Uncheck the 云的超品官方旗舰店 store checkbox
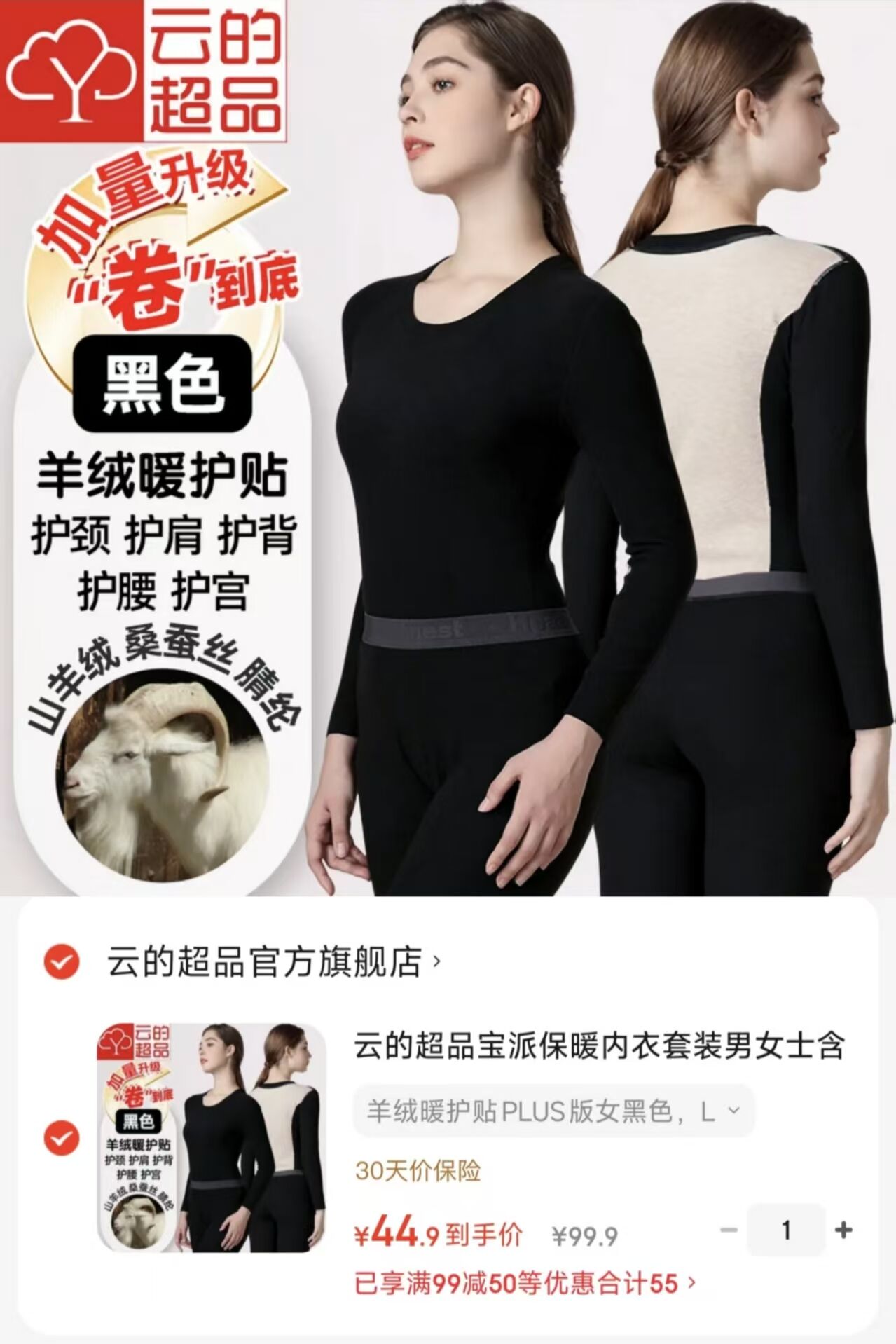Screen dimensions: 896x1344 pos(62,961)
